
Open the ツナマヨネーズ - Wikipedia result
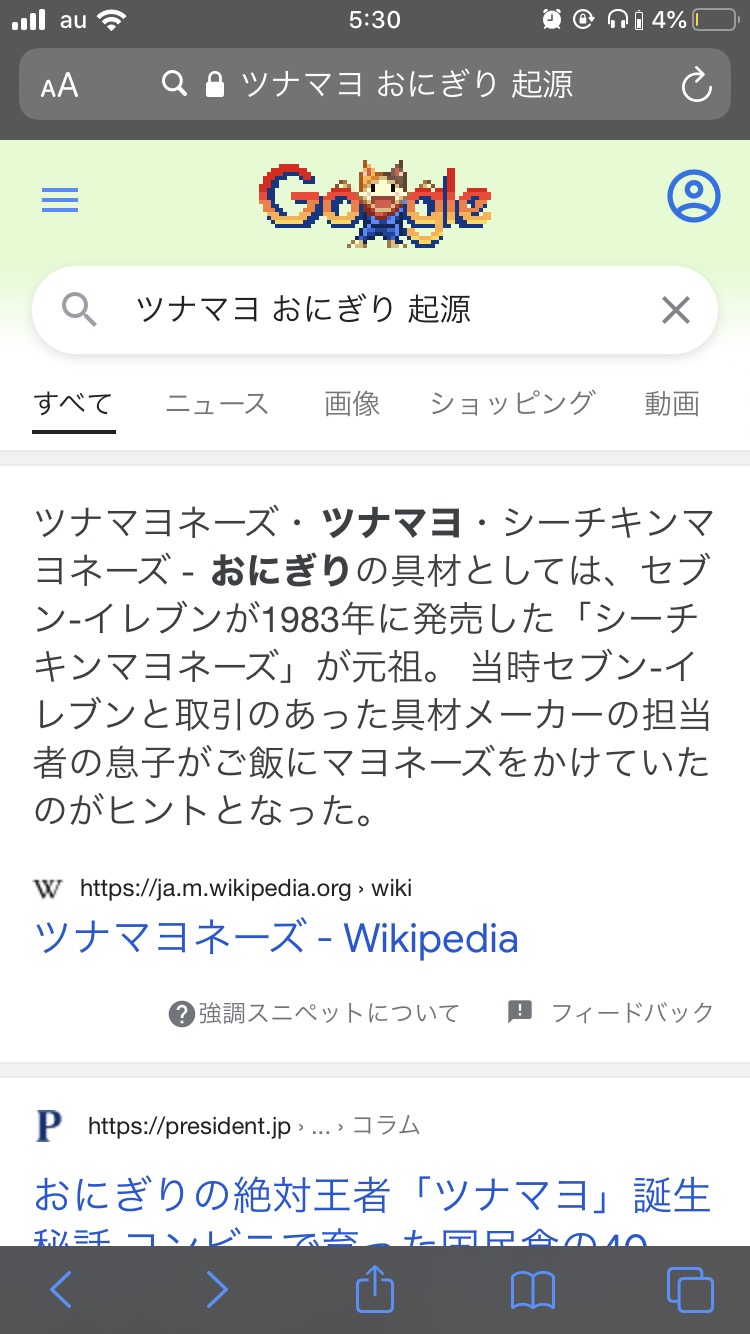coord(276,938)
